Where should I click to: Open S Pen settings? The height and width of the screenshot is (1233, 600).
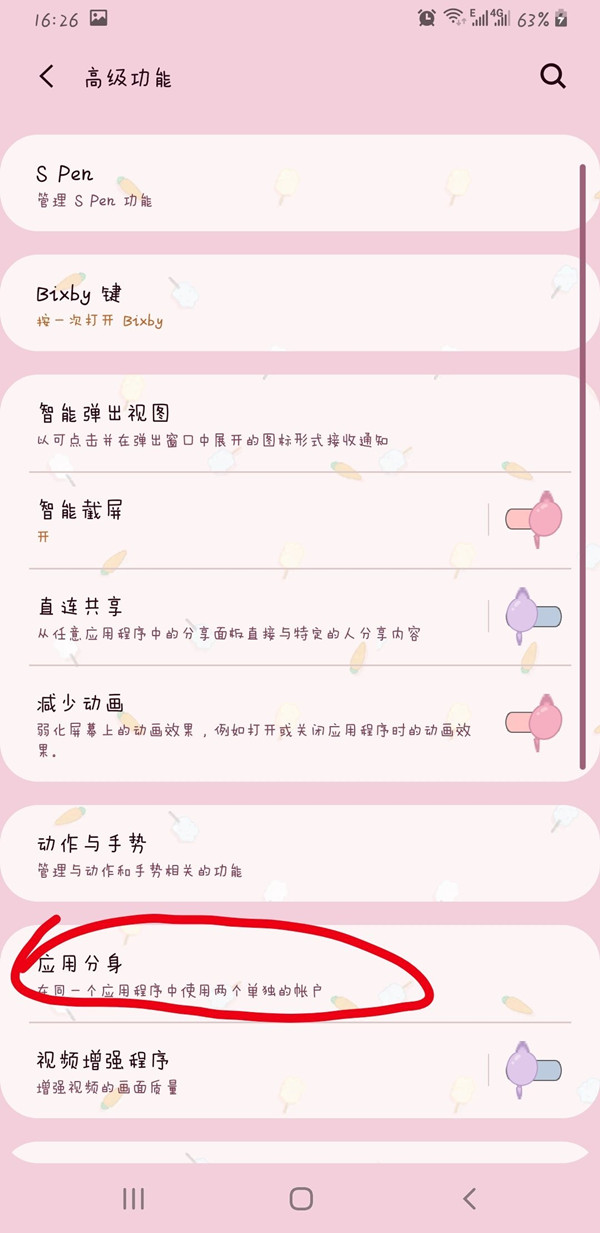(250, 185)
